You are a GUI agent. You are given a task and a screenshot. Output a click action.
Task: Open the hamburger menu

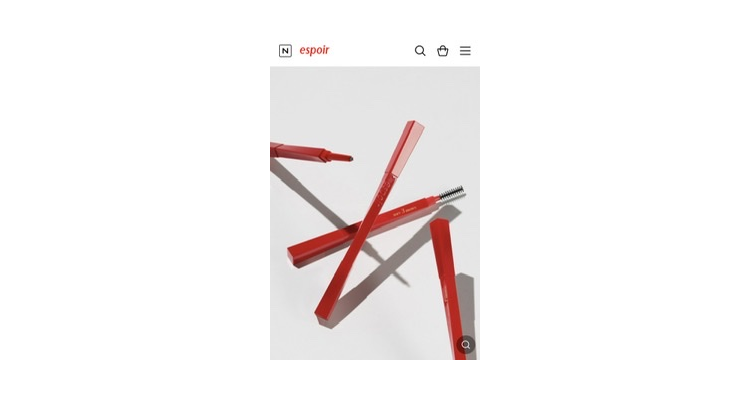[465, 51]
